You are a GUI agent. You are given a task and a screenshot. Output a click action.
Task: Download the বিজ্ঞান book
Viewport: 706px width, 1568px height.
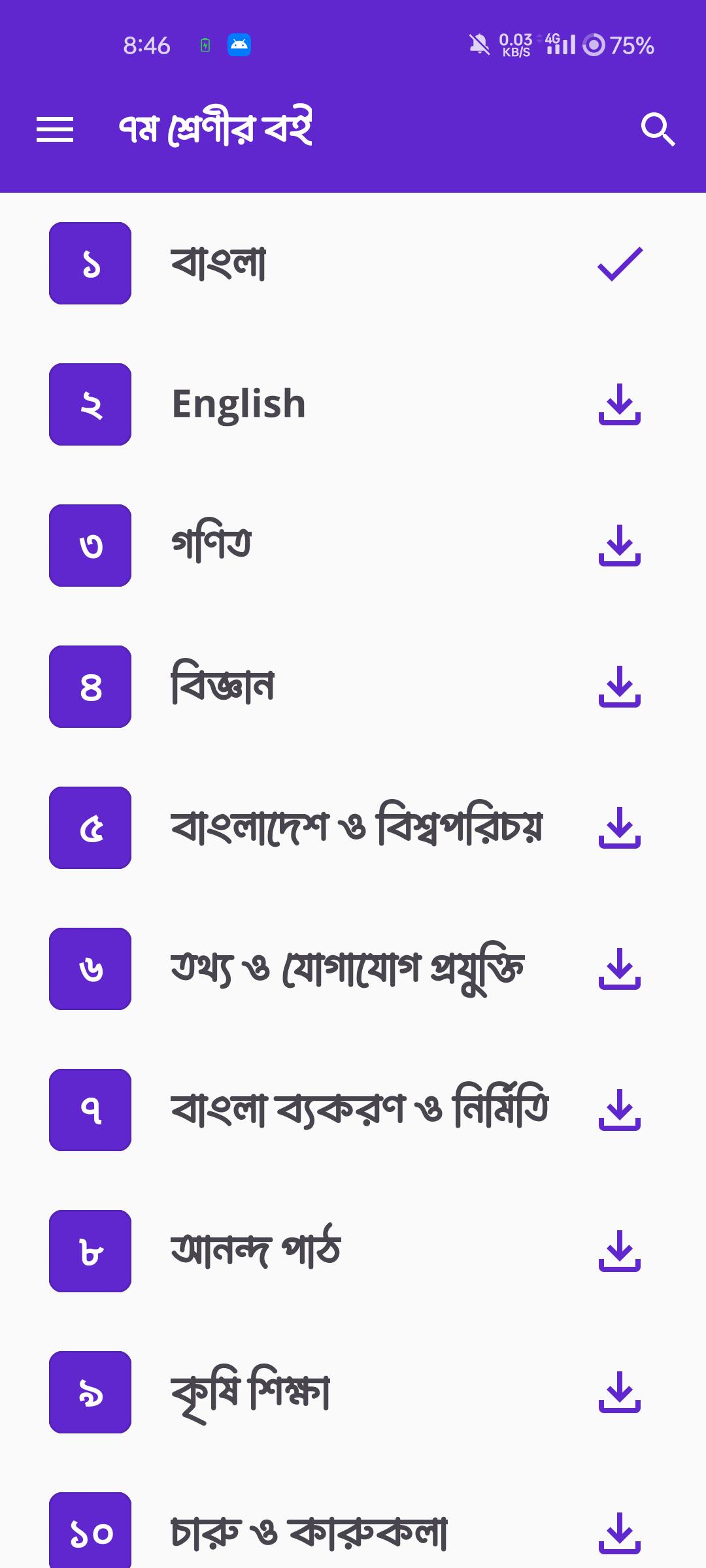tap(619, 687)
